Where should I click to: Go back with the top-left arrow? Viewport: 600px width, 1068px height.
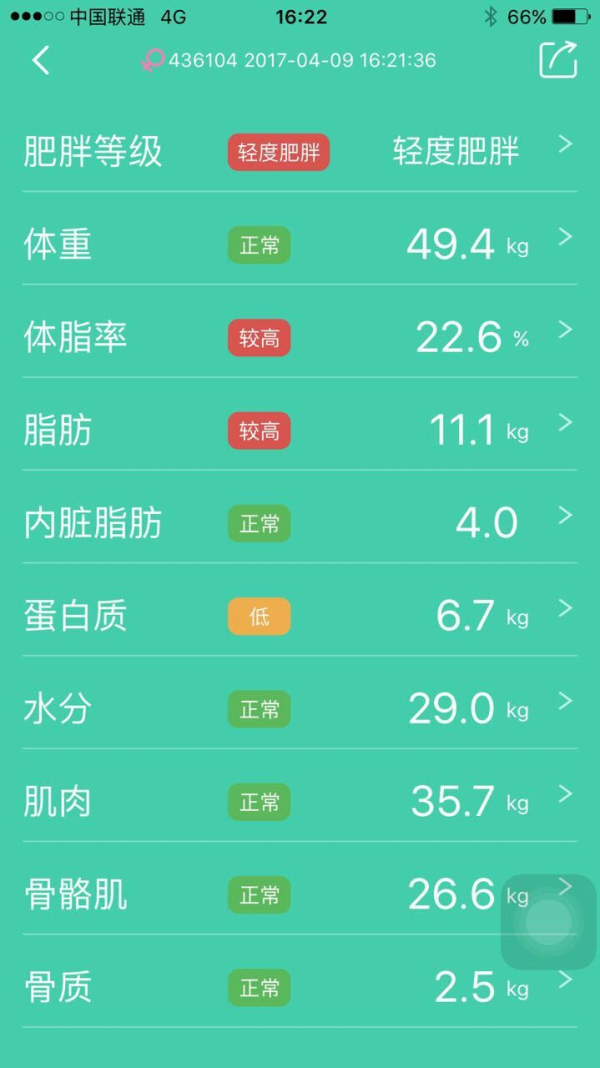(x=40, y=61)
